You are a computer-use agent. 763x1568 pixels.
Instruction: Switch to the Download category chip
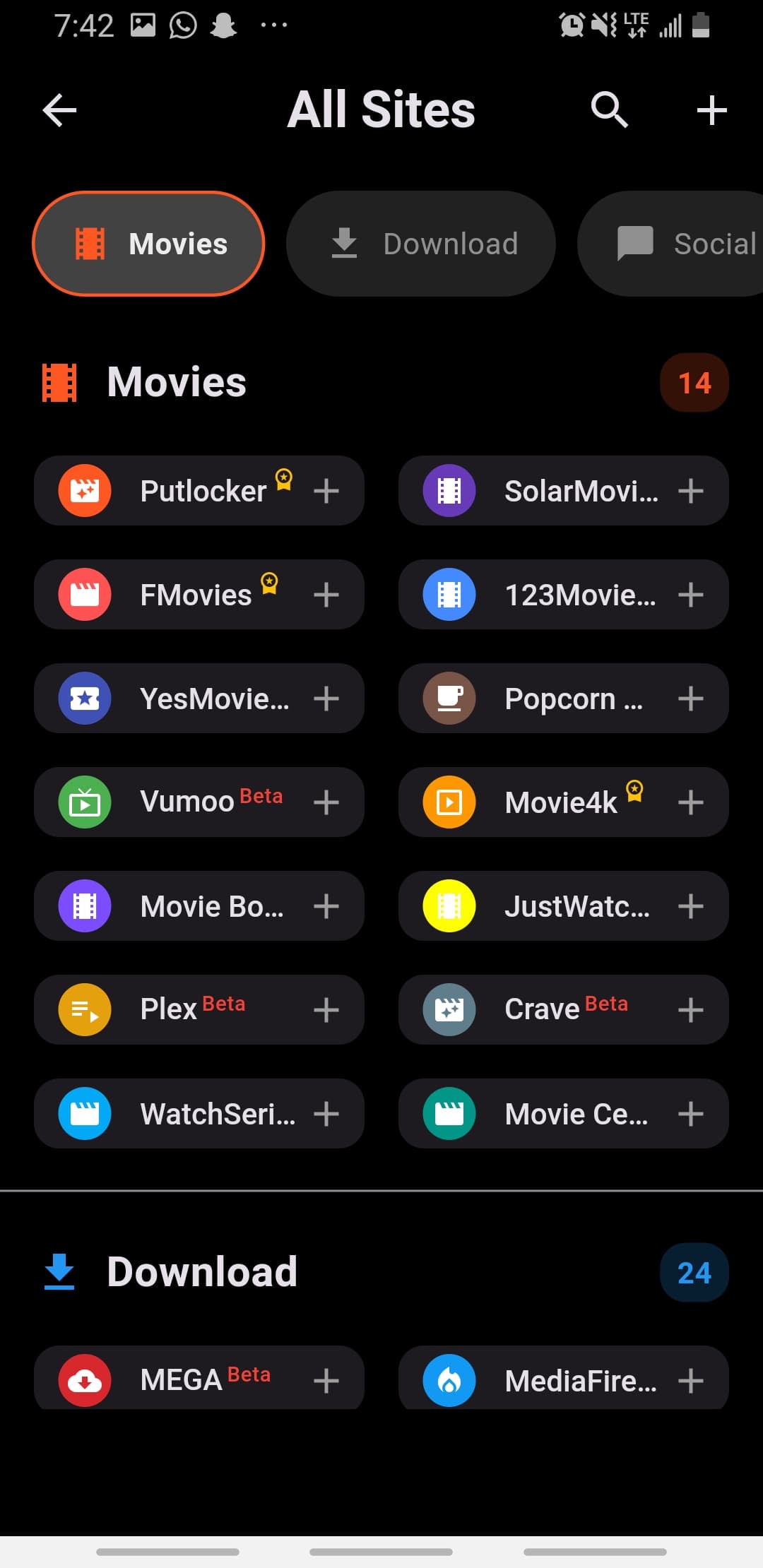coord(420,244)
